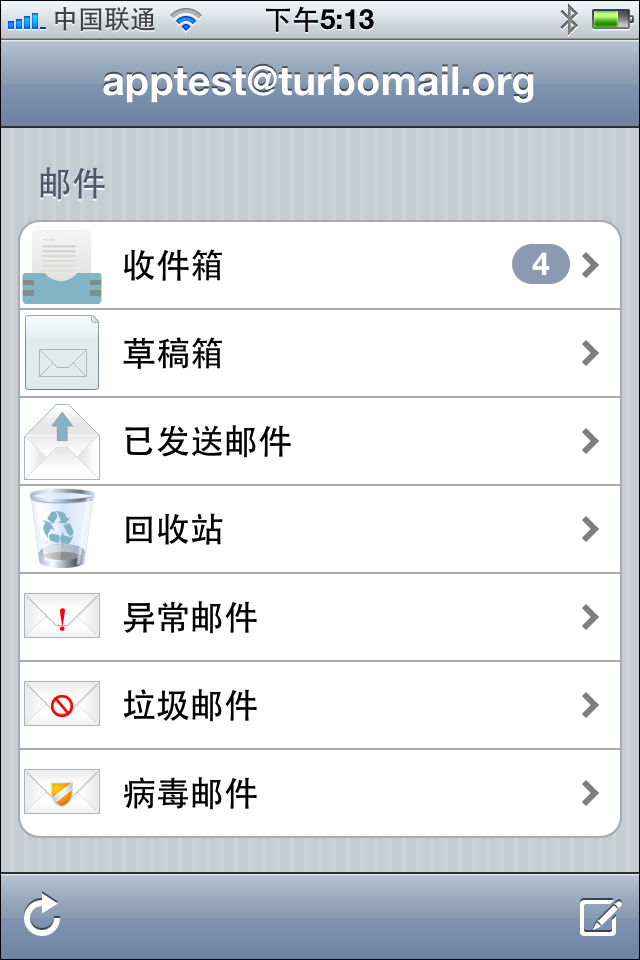The image size is (640, 960).
Task: Refresh the mailbox list
Action: pos(42,915)
